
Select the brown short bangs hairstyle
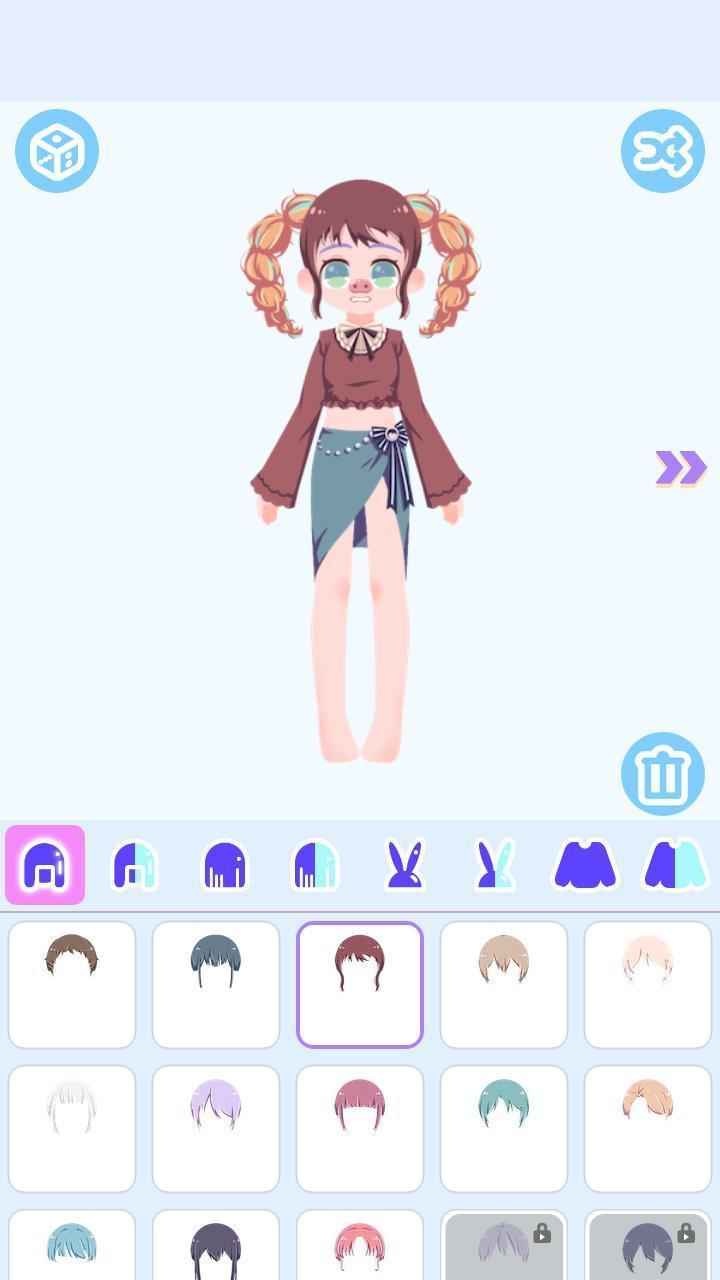point(72,984)
